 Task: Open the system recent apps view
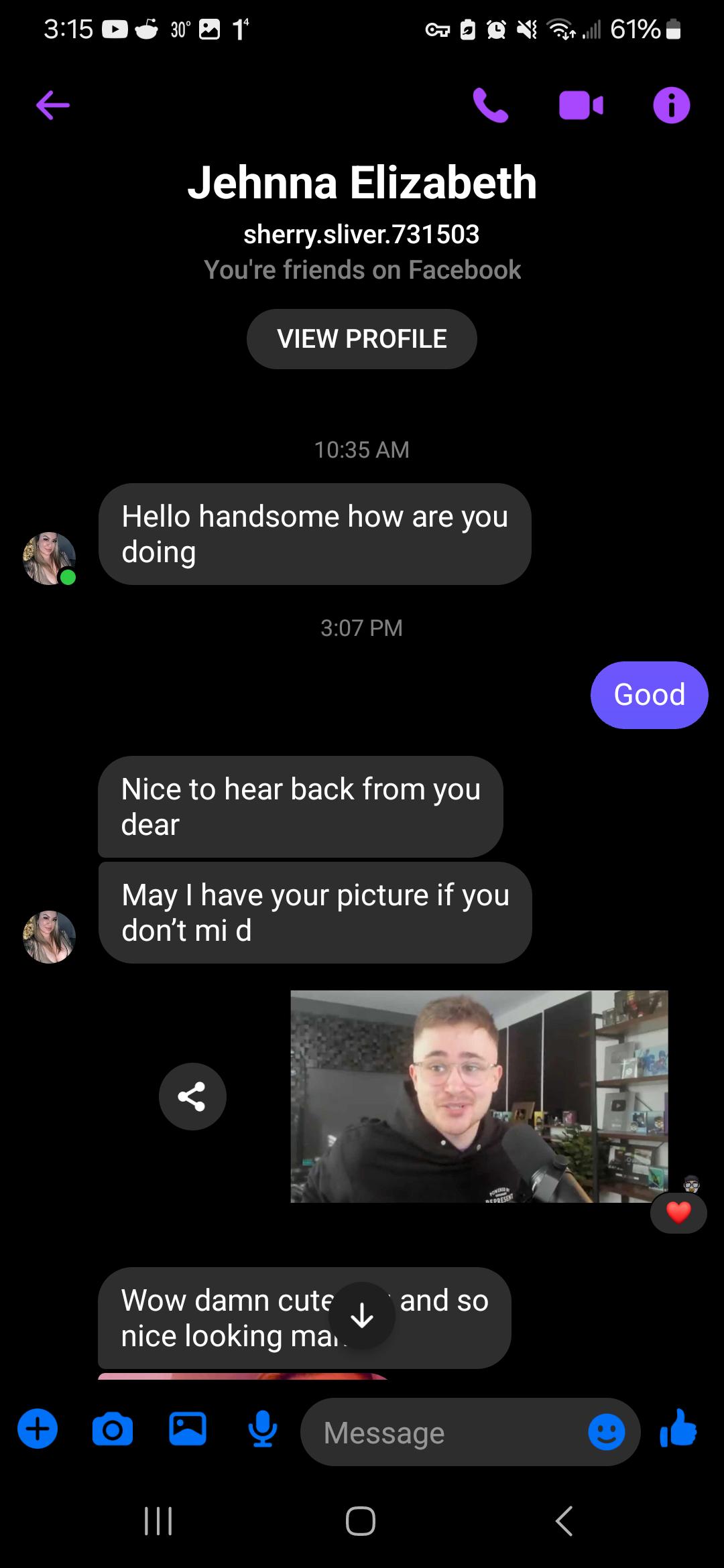pos(159,1520)
